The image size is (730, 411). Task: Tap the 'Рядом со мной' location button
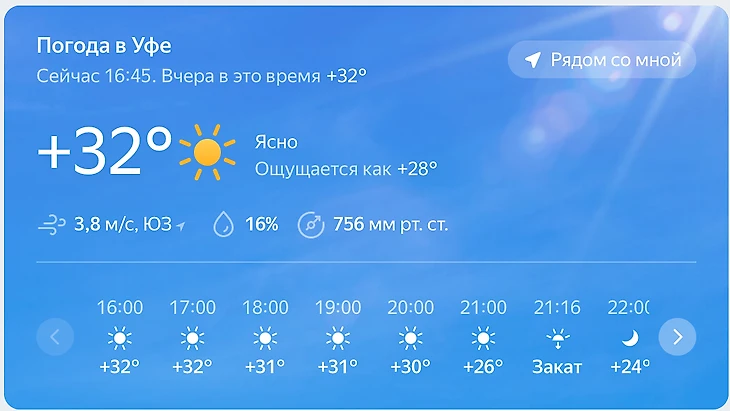point(602,60)
